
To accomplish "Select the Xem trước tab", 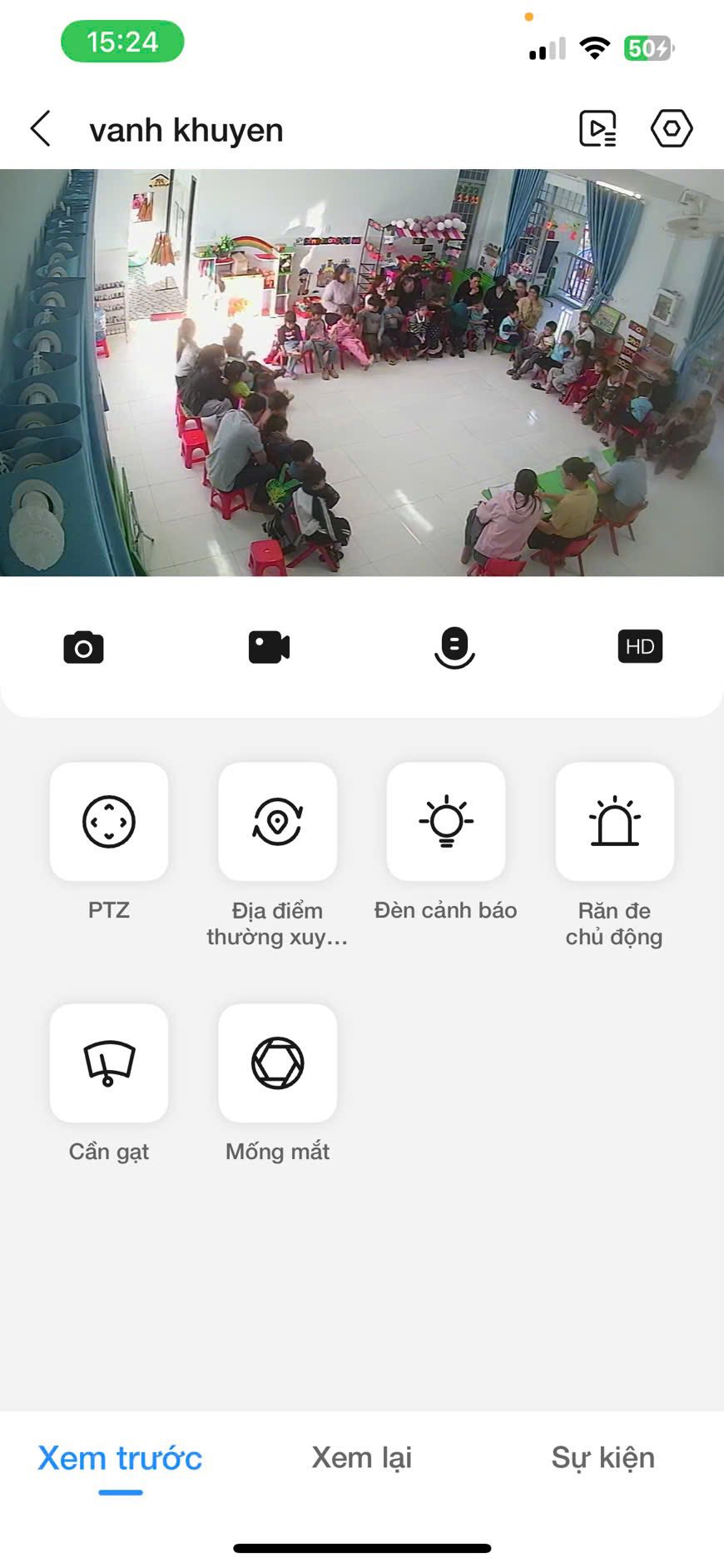I will (120, 1458).
